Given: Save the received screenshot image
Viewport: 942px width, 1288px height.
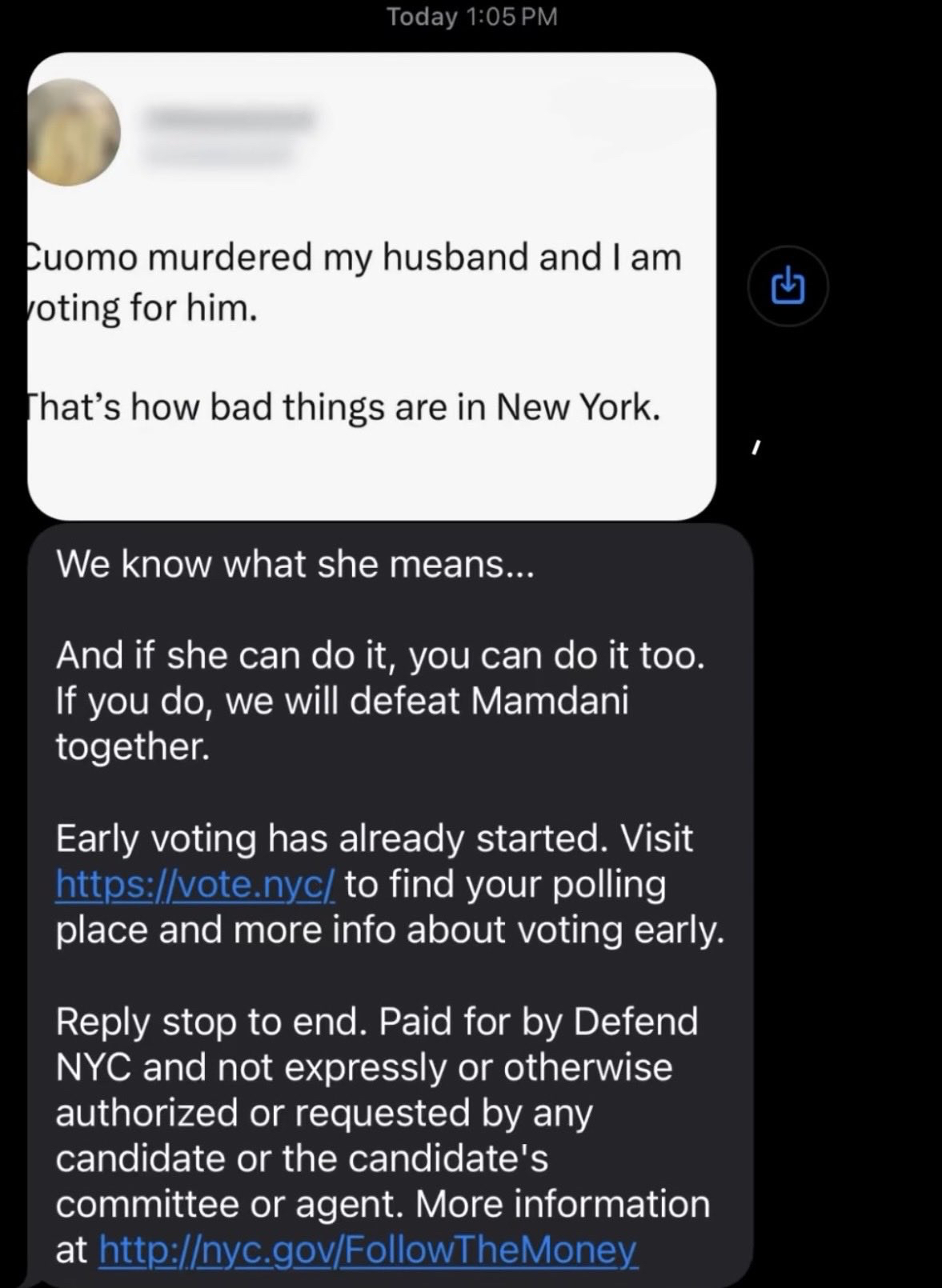Looking at the screenshot, I should 788,286.
